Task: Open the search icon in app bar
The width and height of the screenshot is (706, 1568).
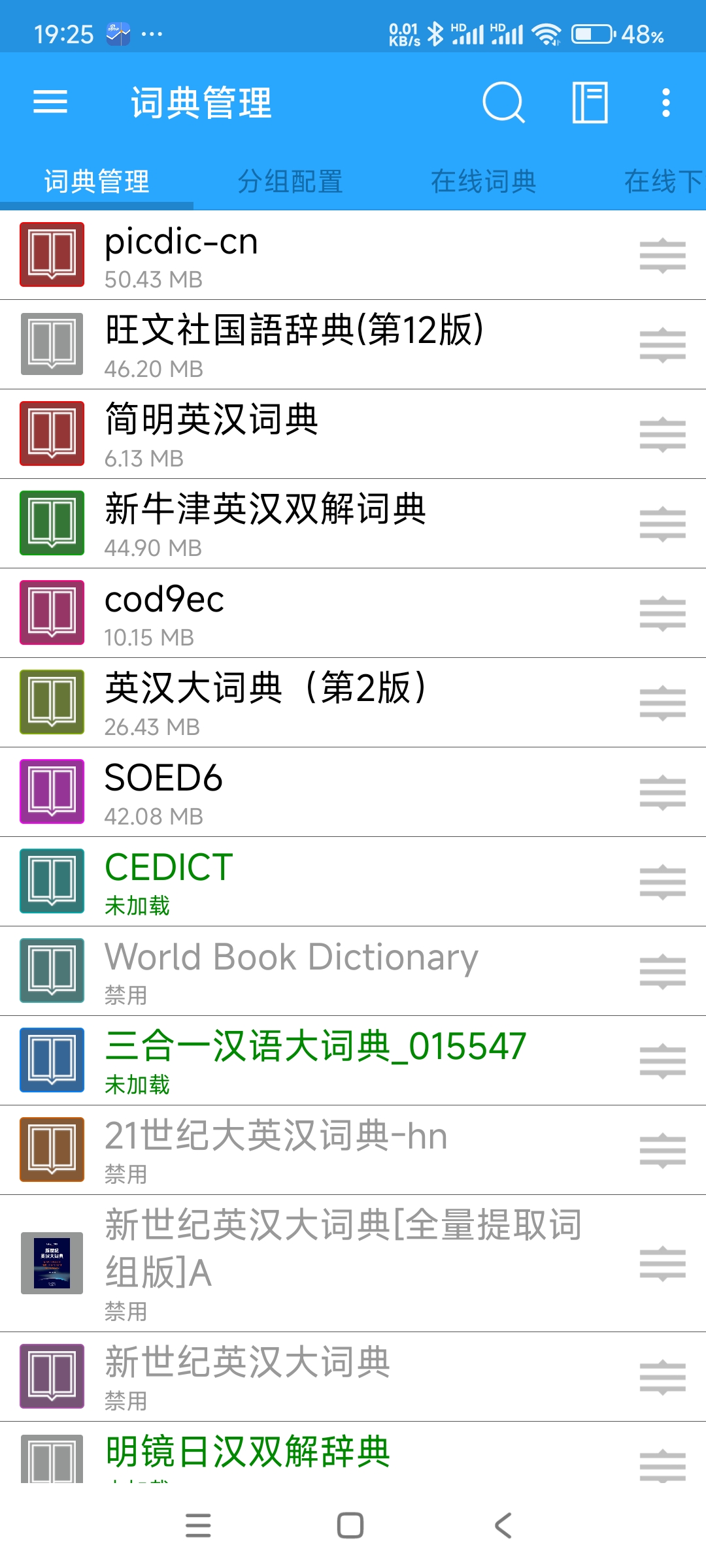Action: tap(503, 102)
